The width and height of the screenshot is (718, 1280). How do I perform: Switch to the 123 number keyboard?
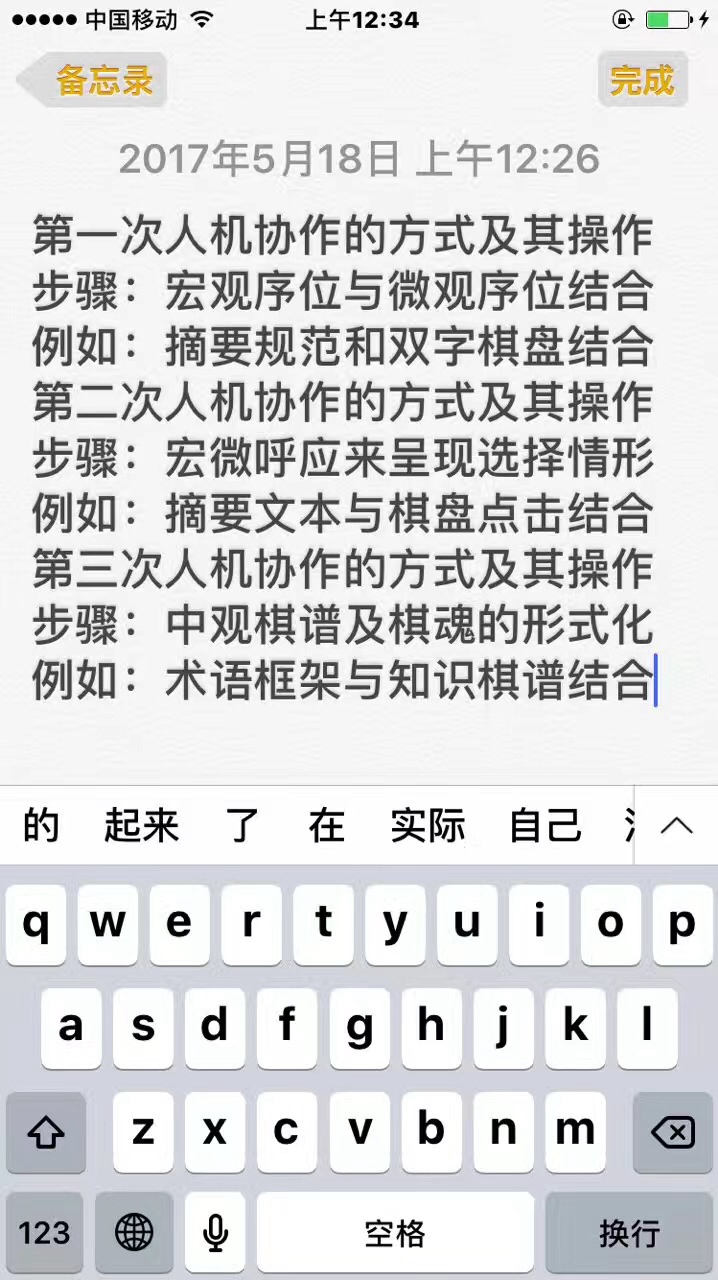coord(45,1232)
